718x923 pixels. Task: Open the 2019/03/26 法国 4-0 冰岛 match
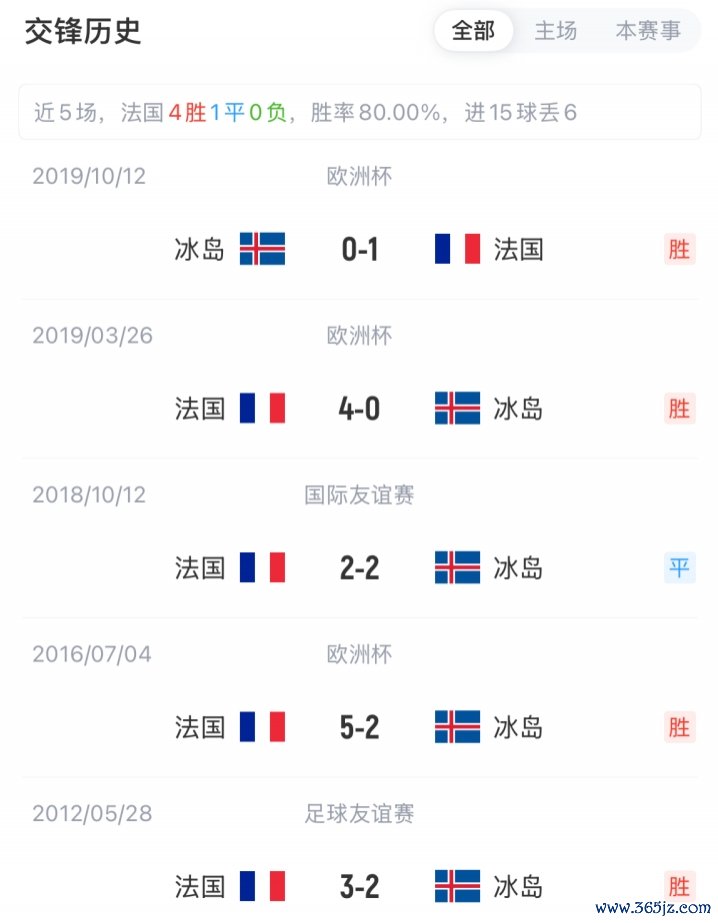point(360,408)
